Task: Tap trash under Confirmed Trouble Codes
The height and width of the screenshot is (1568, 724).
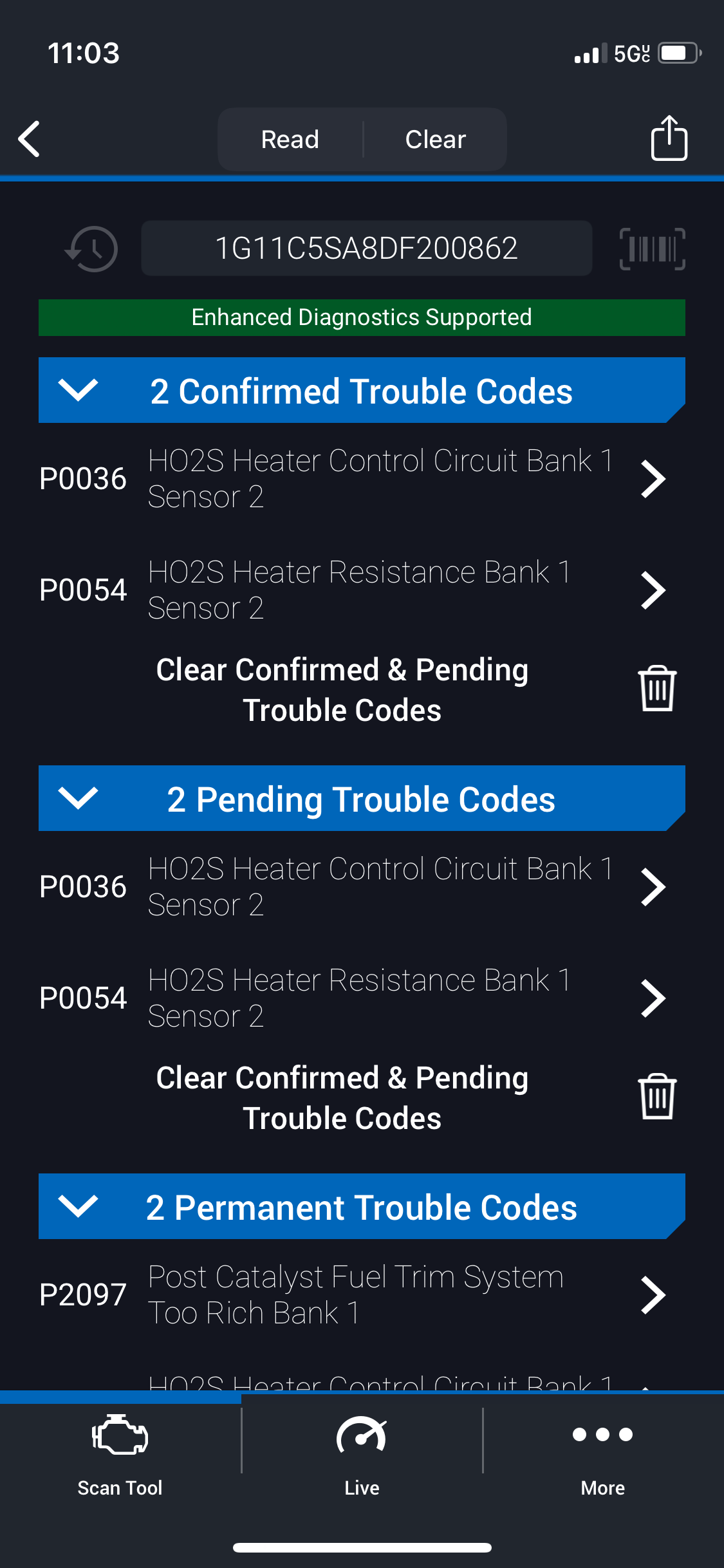Action: coord(656,689)
